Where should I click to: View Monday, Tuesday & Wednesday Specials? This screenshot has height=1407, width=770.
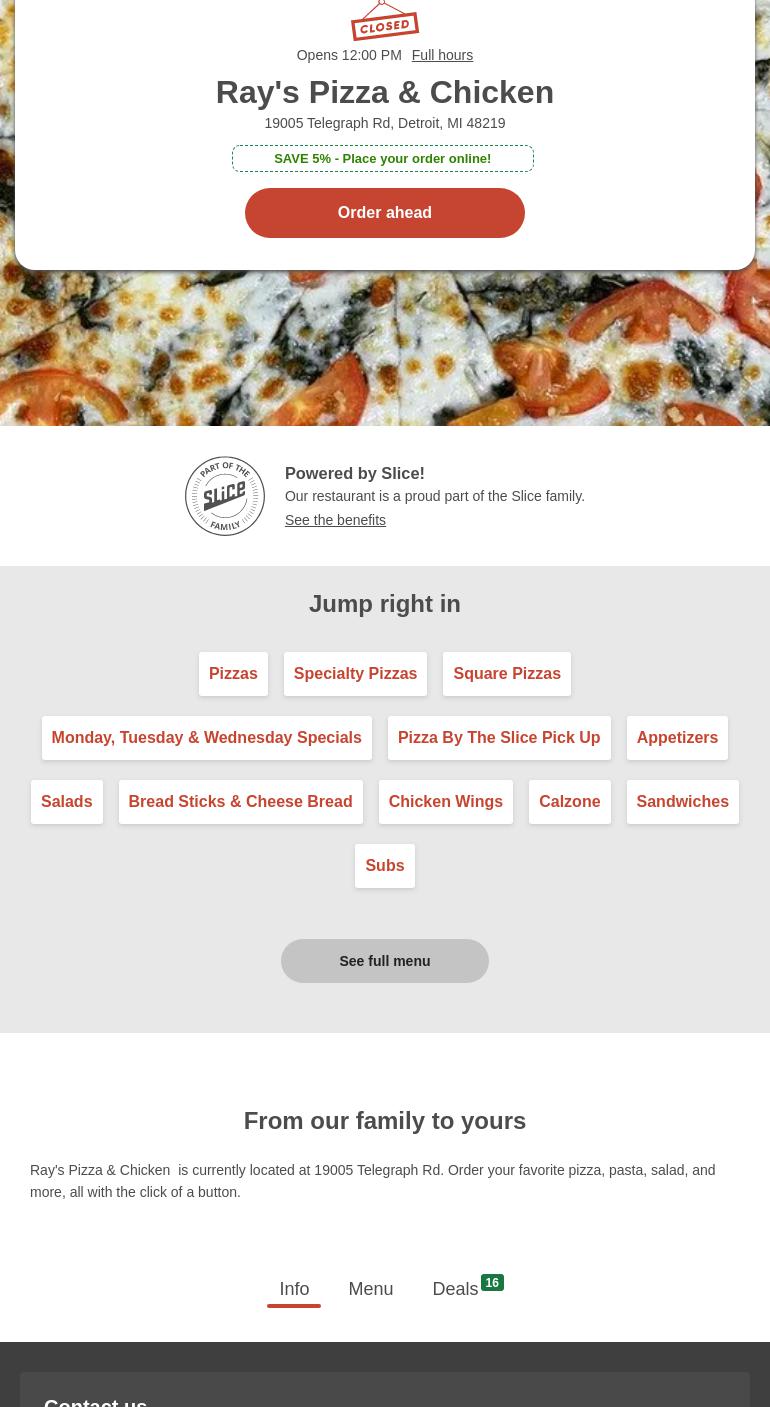click(206, 738)
